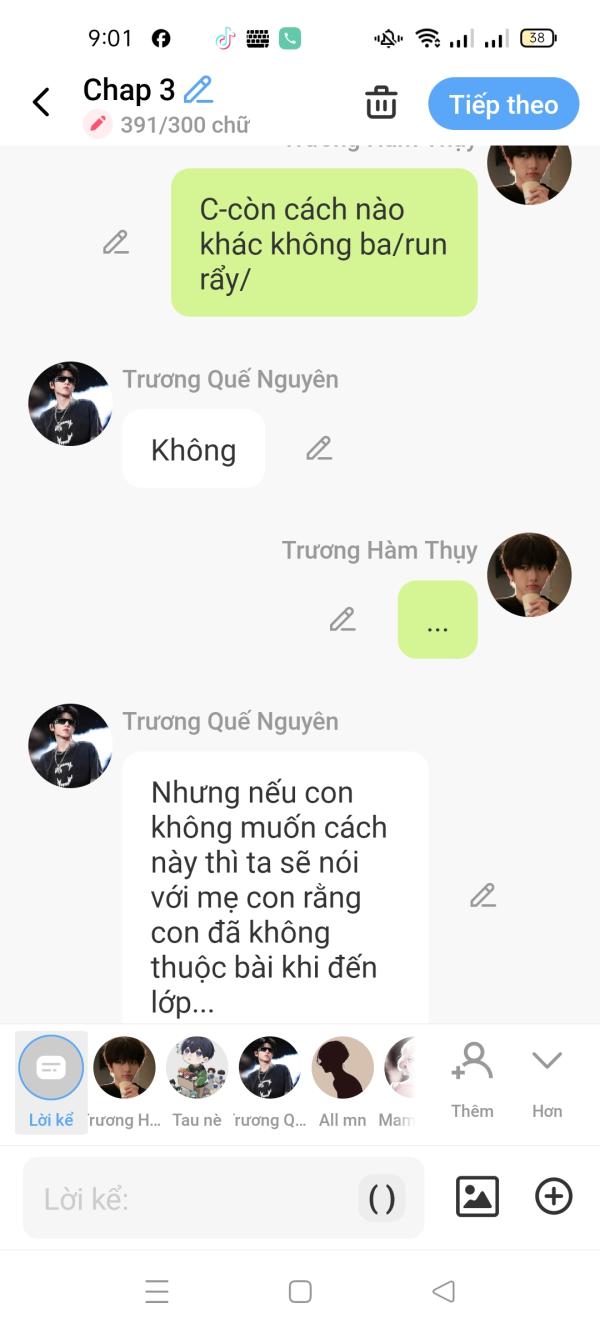
Task: Open Android recent apps
Action: (x=157, y=1291)
